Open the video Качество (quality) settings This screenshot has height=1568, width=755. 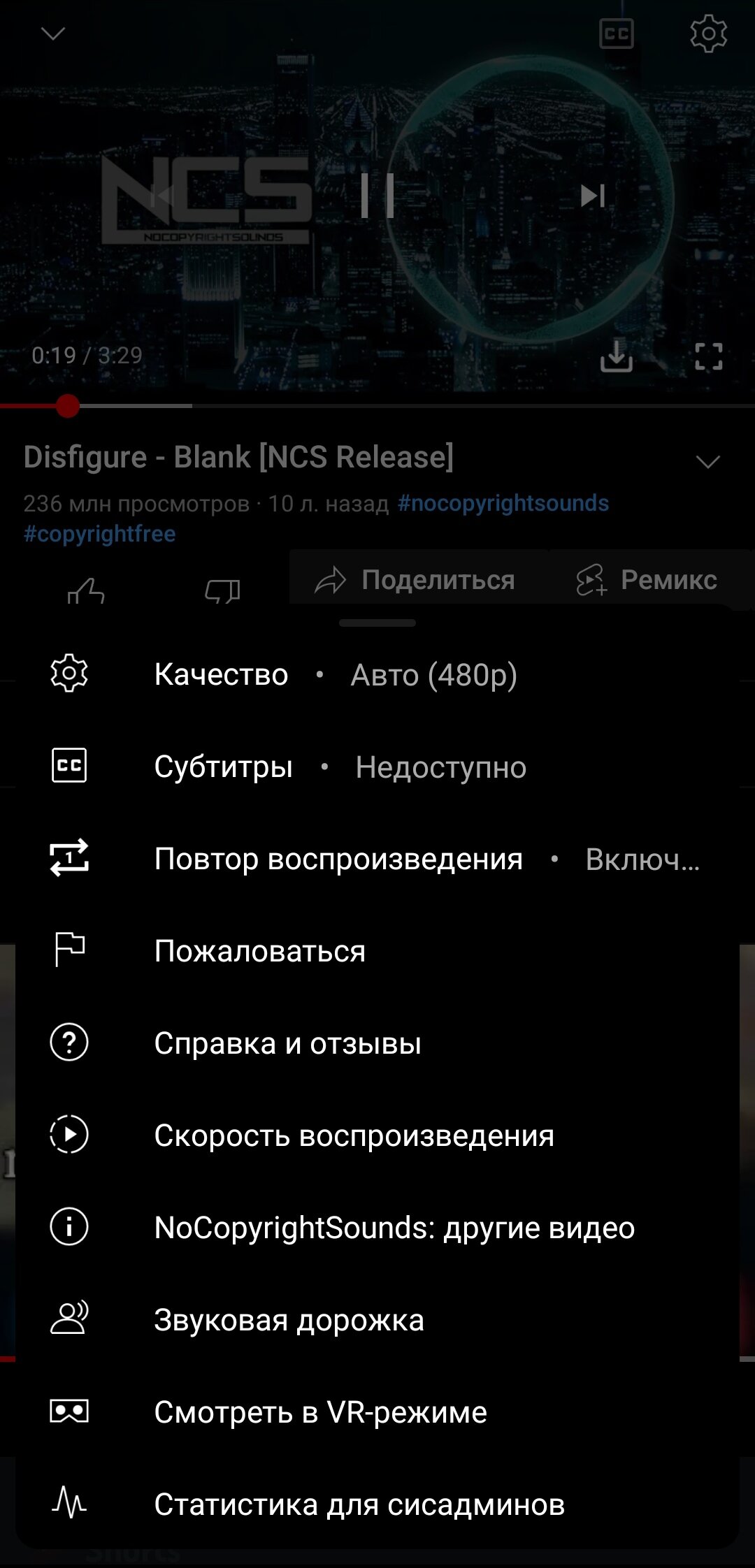(221, 674)
